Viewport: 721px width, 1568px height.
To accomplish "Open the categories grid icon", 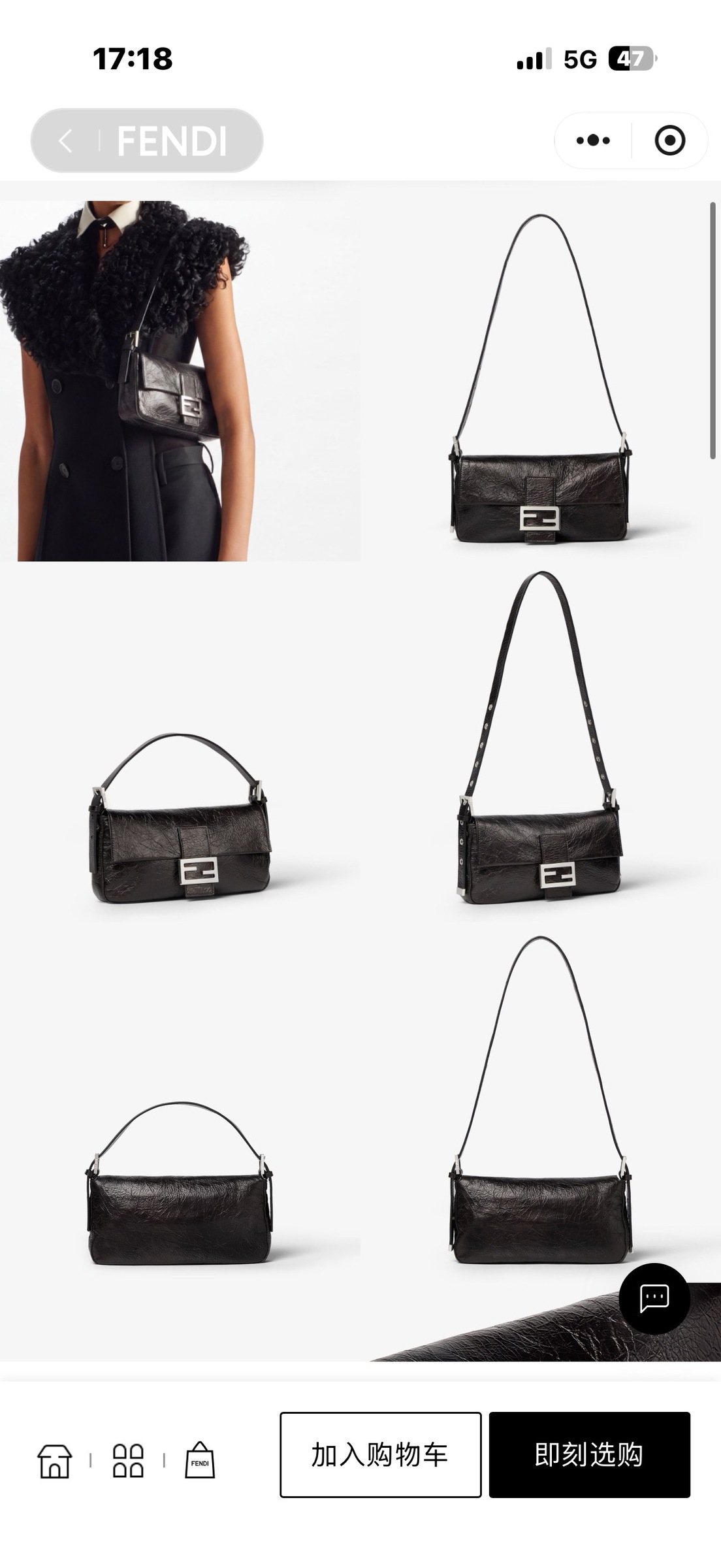I will click(128, 1461).
